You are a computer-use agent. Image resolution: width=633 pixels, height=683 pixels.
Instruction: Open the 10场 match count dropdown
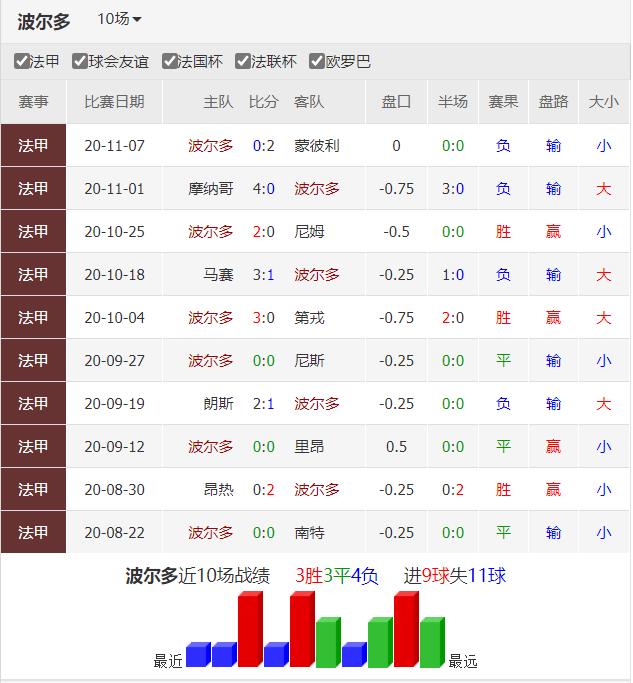119,19
